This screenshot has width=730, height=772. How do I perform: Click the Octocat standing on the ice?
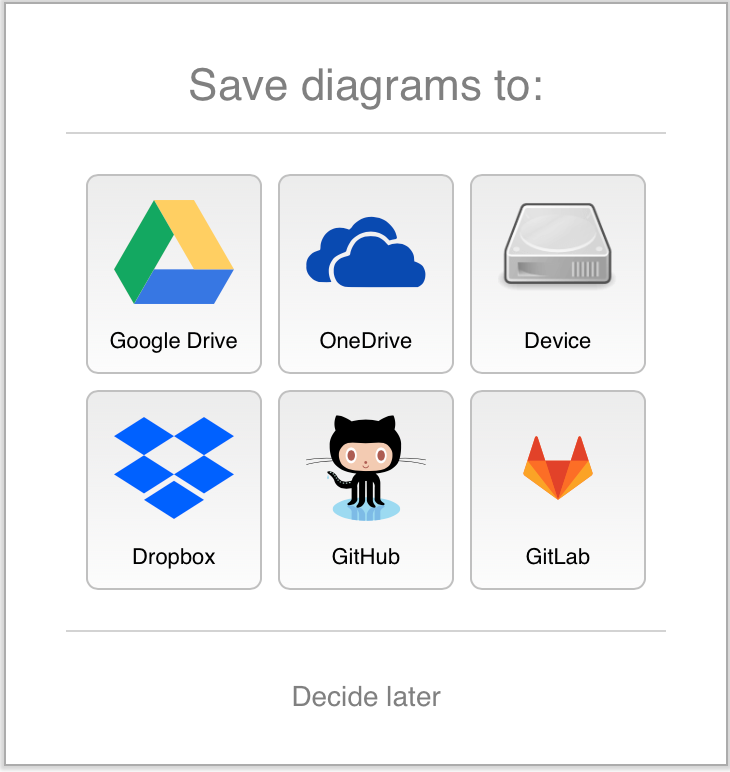point(365,465)
